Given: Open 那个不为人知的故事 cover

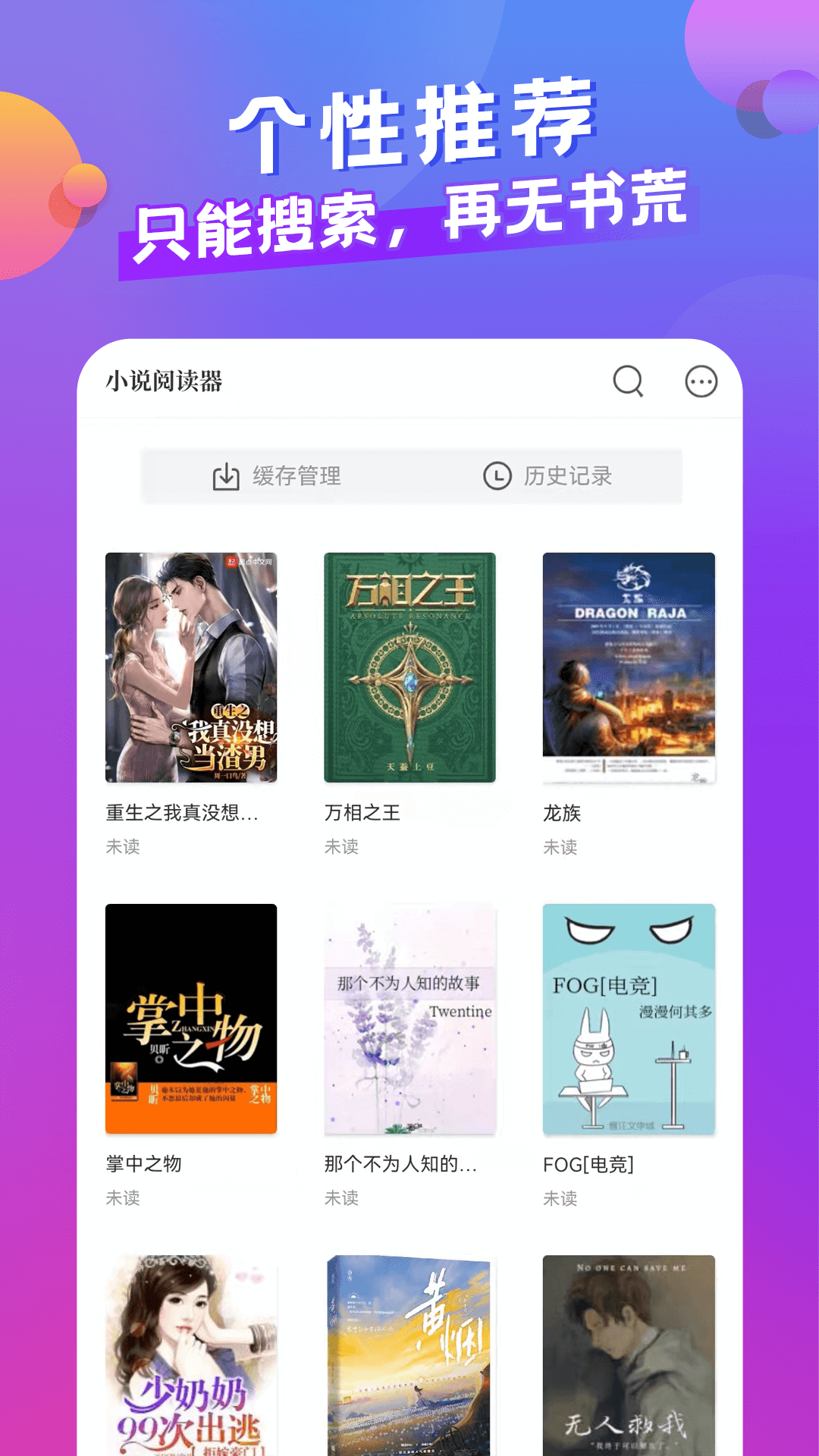Looking at the screenshot, I should (x=409, y=1021).
